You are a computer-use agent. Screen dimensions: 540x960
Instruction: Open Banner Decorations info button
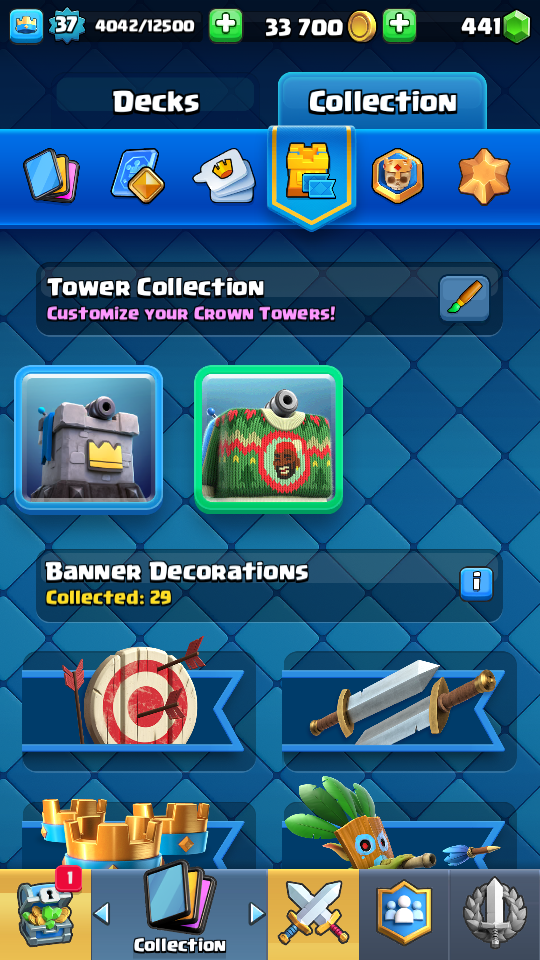click(x=476, y=584)
